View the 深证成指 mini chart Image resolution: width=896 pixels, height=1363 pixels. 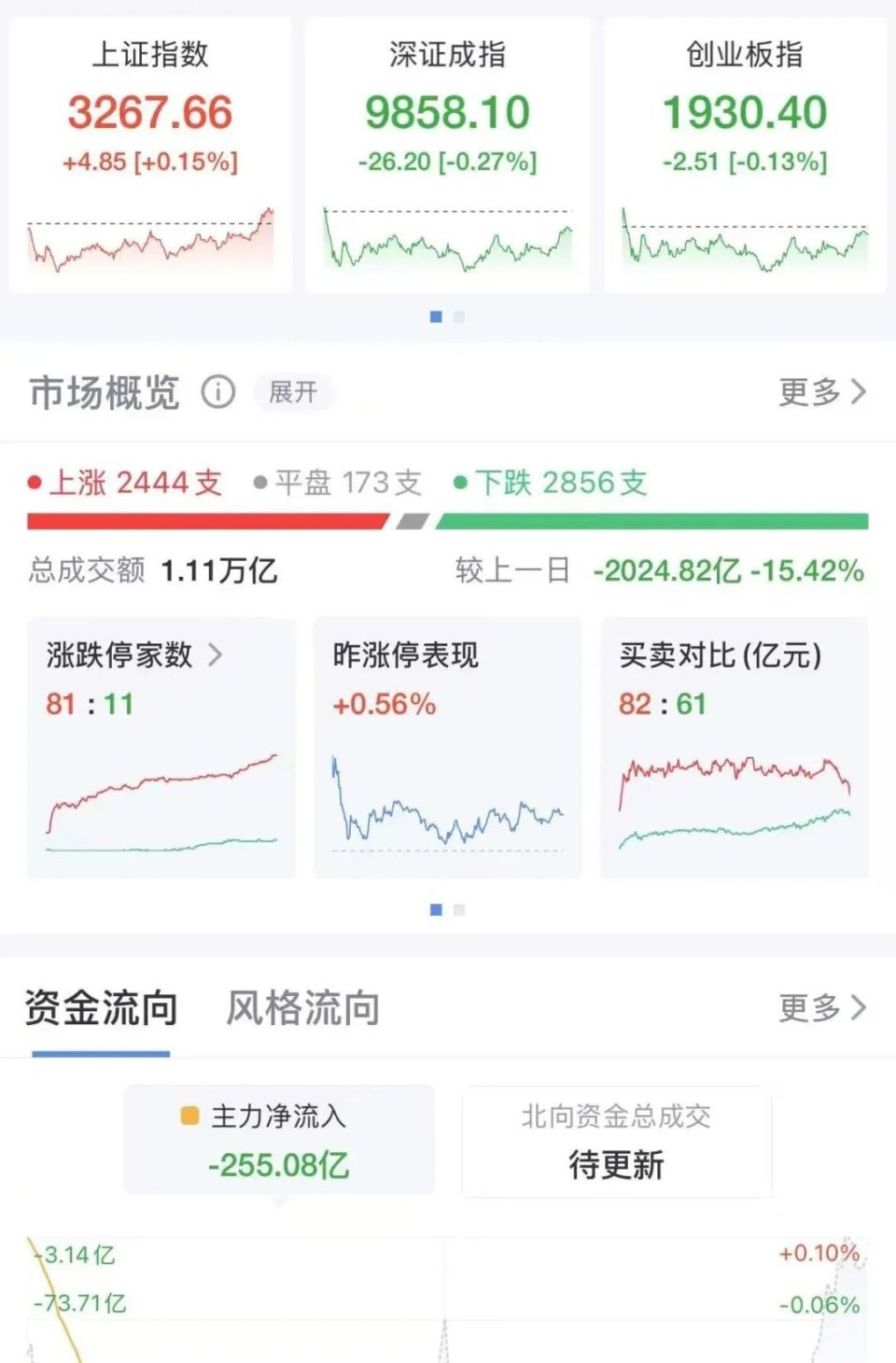point(447,238)
